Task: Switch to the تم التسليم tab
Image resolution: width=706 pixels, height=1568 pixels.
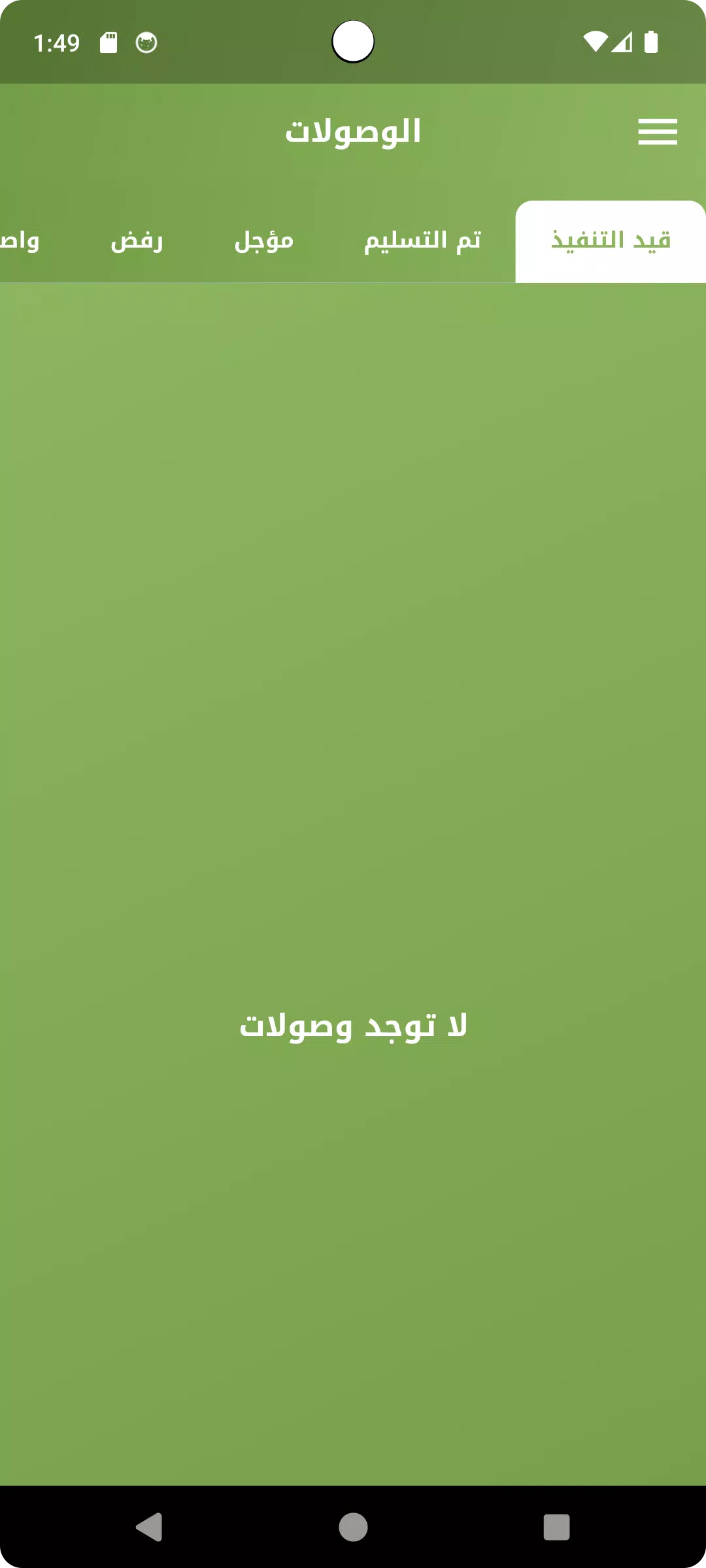Action: (x=422, y=241)
